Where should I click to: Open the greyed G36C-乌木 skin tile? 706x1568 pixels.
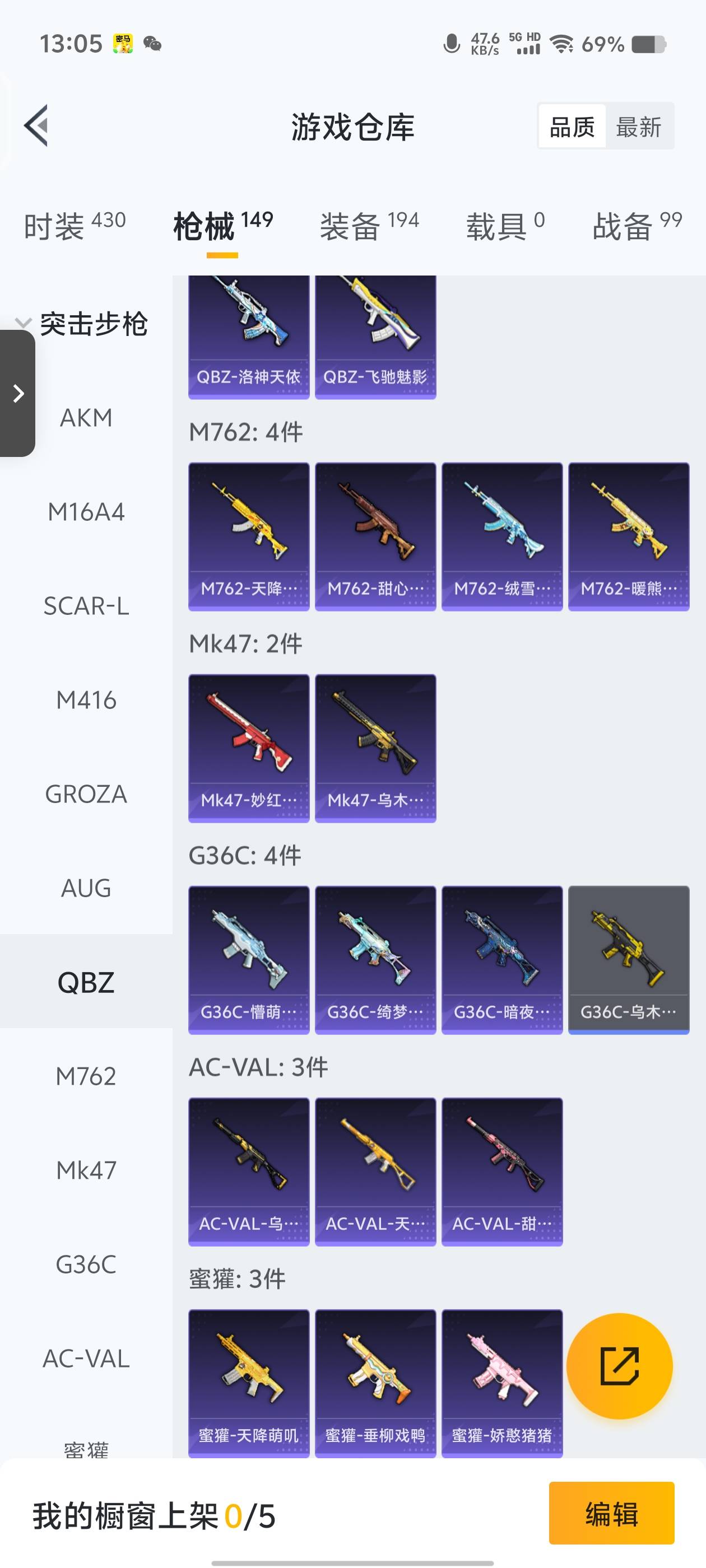pos(629,960)
